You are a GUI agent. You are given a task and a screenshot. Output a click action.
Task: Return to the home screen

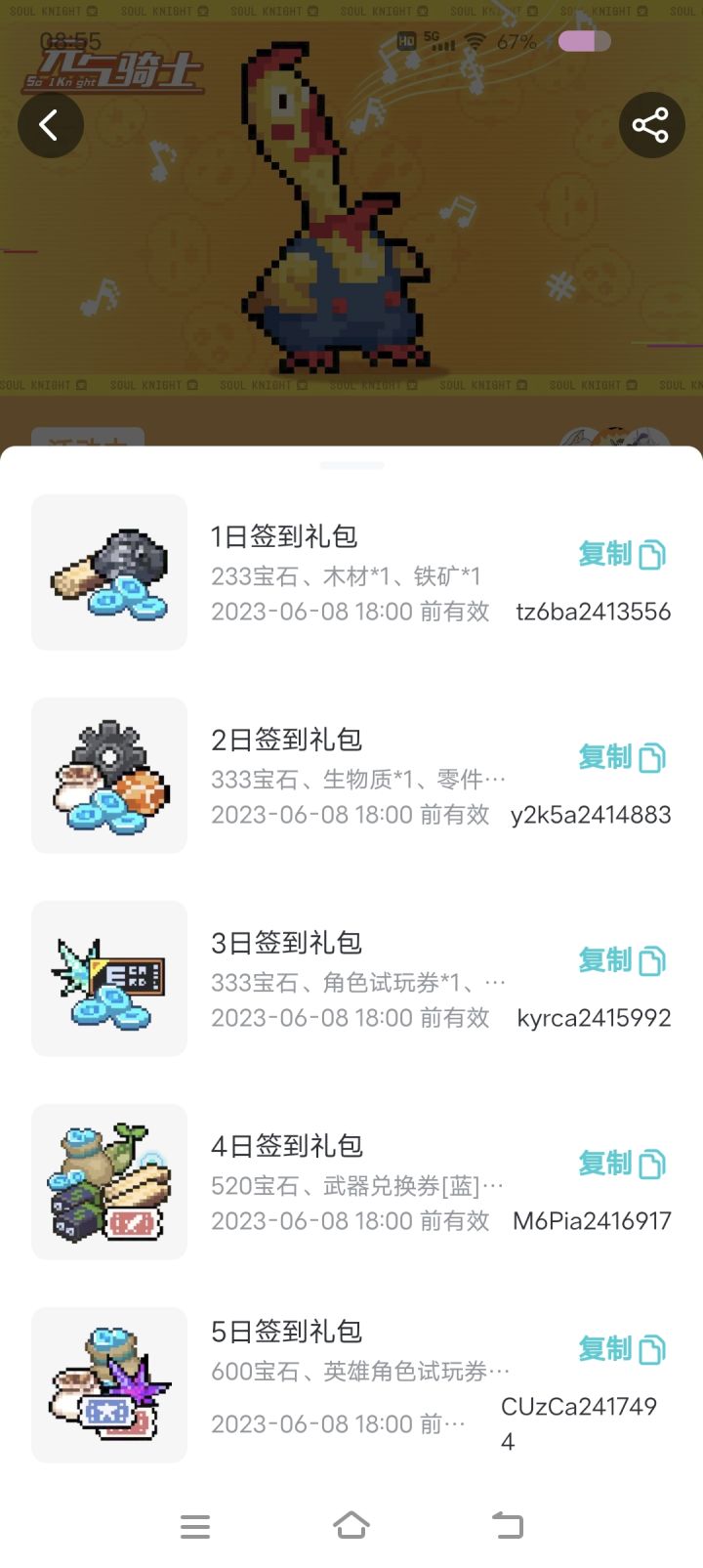[x=351, y=1525]
